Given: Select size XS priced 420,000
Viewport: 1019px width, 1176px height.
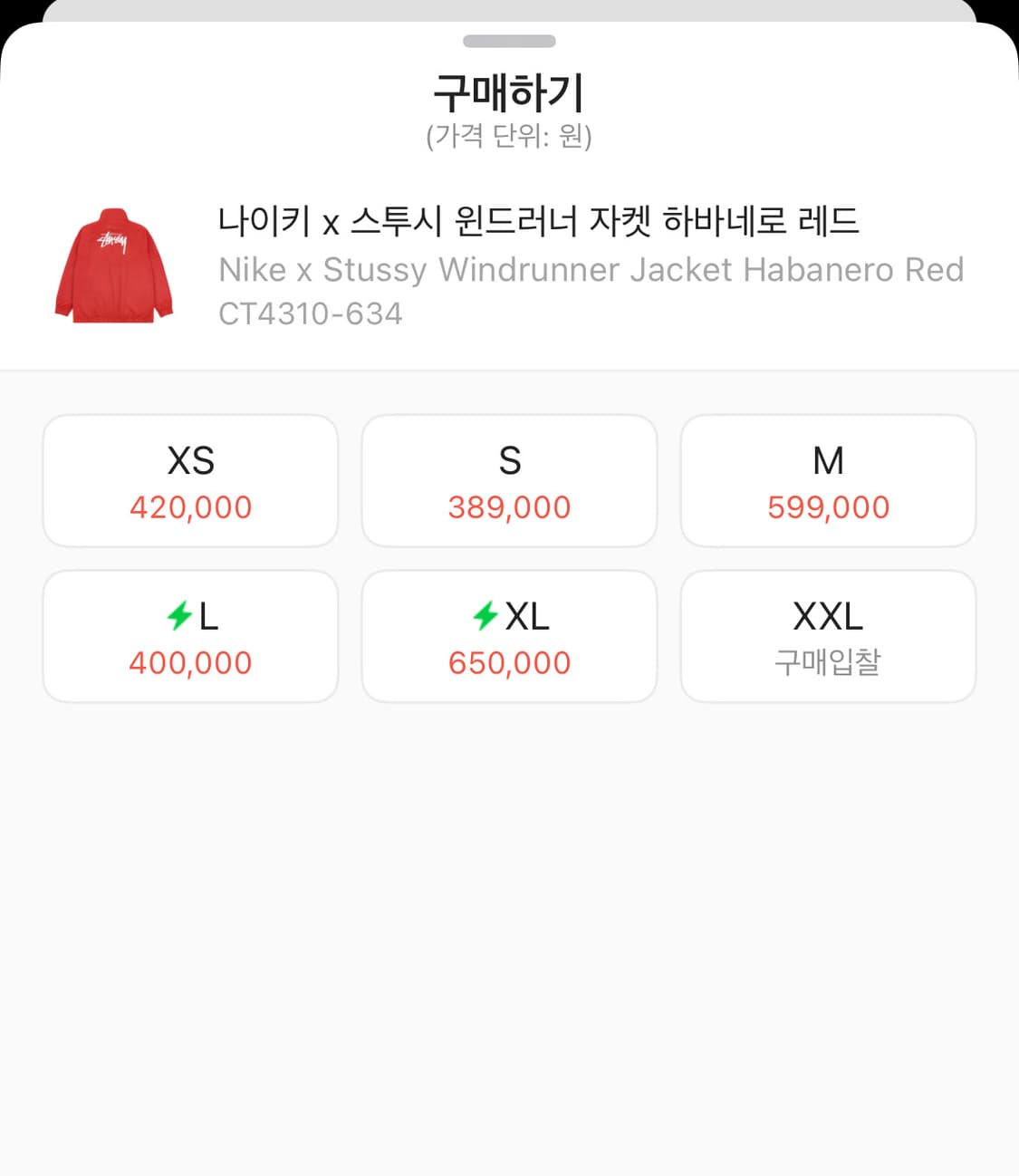Looking at the screenshot, I should [190, 480].
